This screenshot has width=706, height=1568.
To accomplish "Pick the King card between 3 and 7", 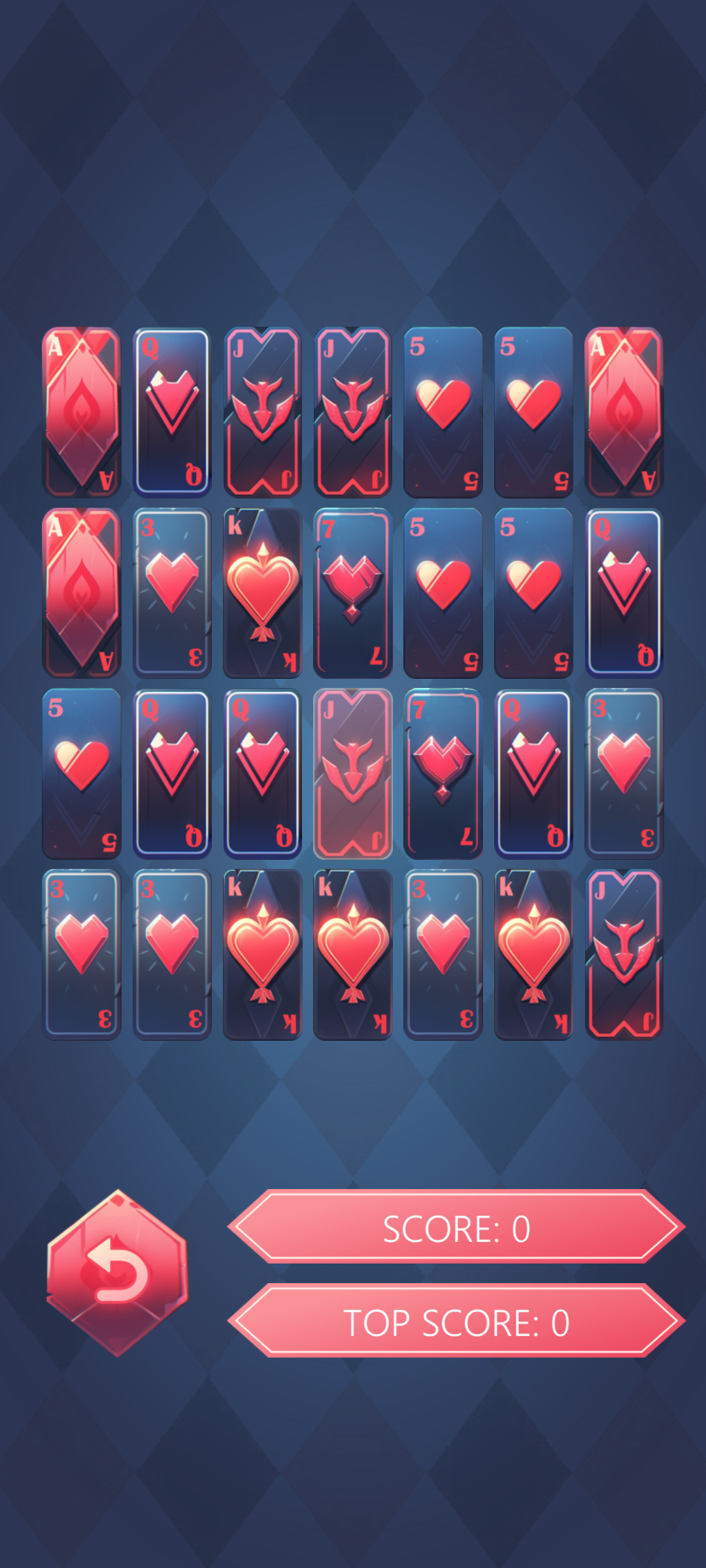I will click(263, 593).
